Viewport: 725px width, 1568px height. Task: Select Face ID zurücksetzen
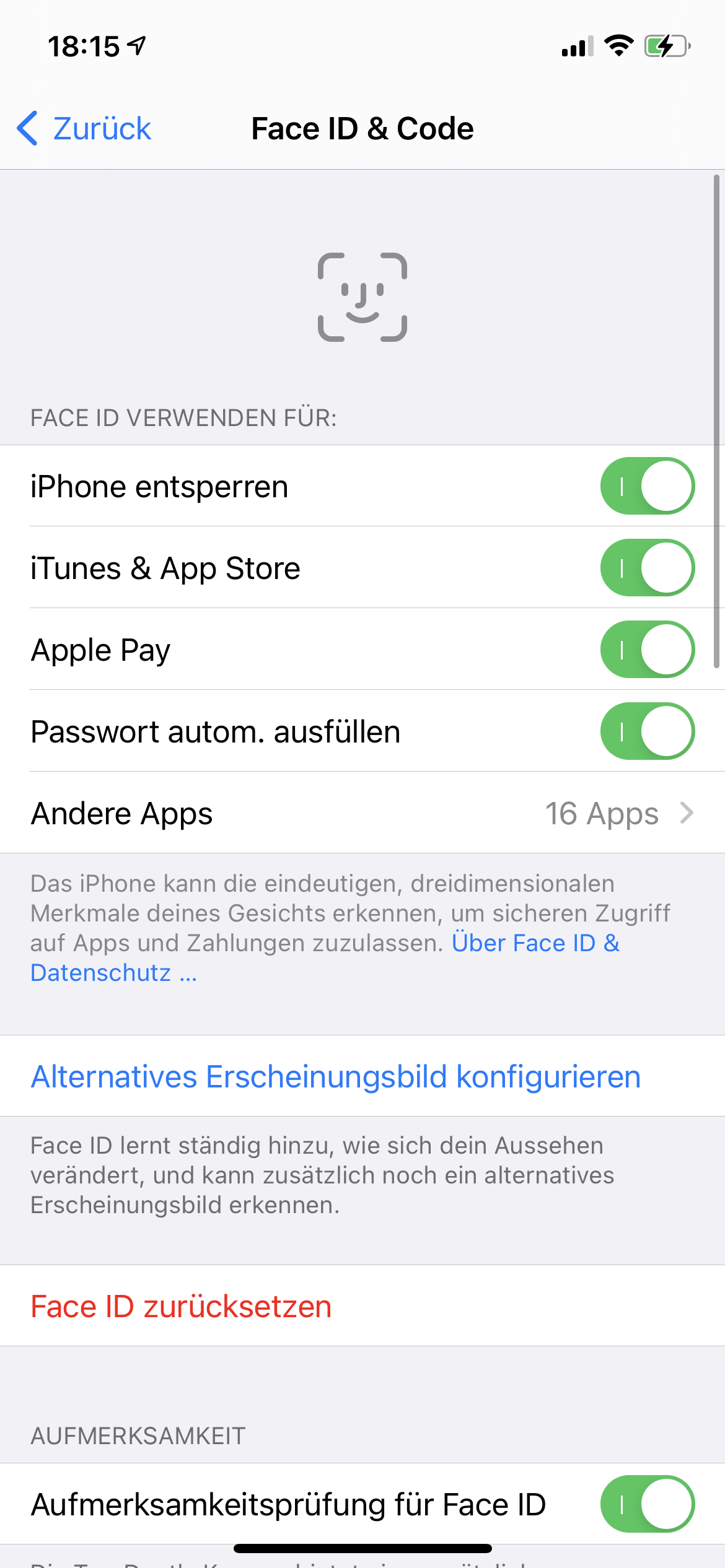tap(181, 1307)
